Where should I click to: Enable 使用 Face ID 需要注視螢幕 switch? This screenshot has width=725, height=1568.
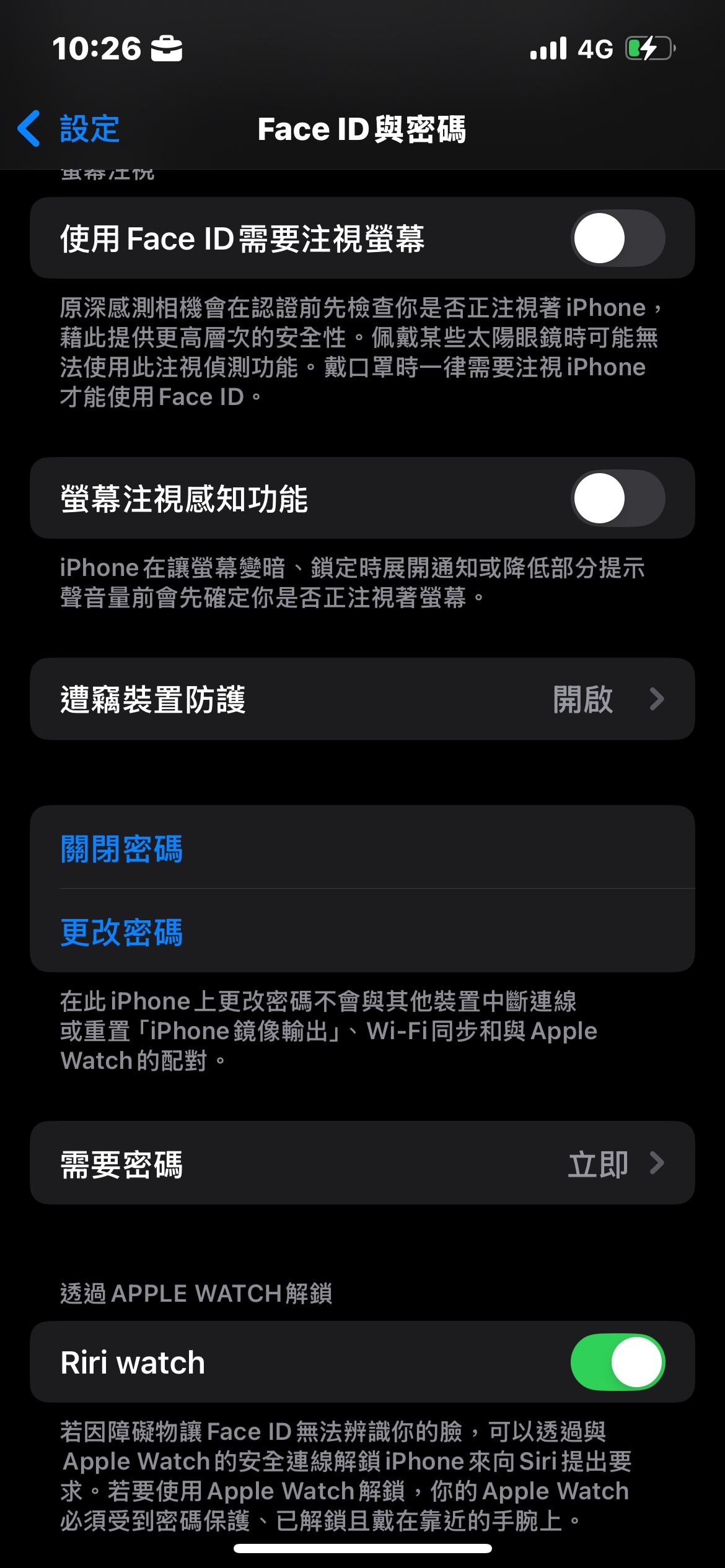617,238
